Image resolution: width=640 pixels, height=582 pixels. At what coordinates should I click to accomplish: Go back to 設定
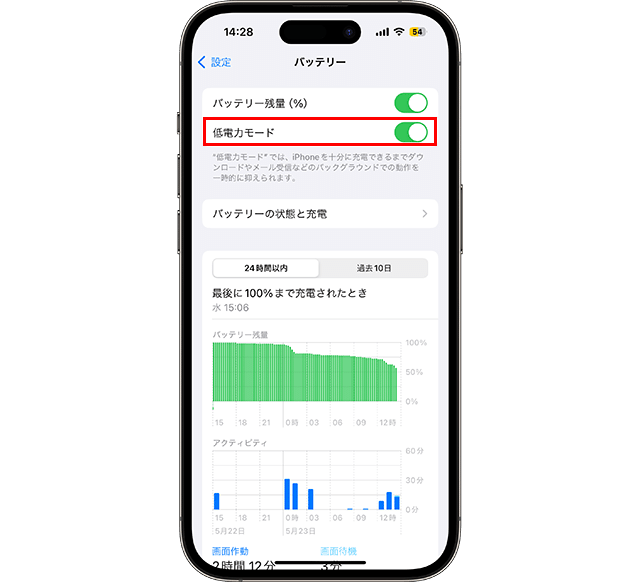(x=215, y=62)
